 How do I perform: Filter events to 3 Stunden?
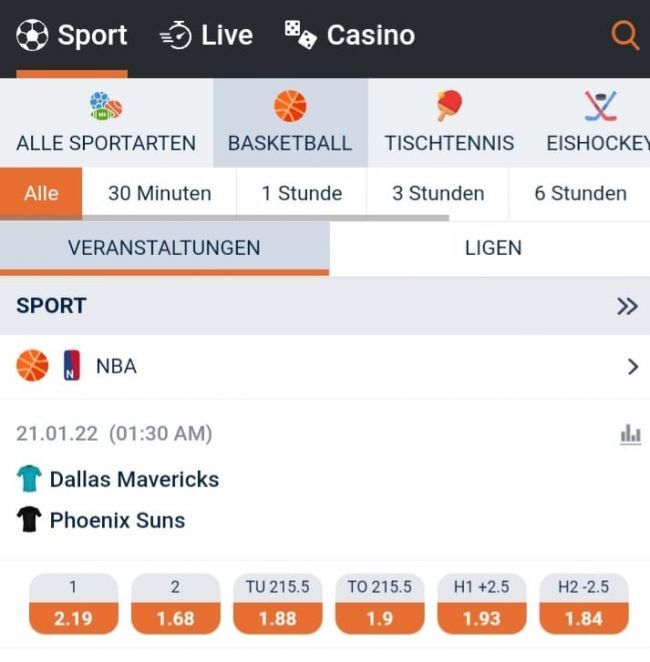[437, 193]
